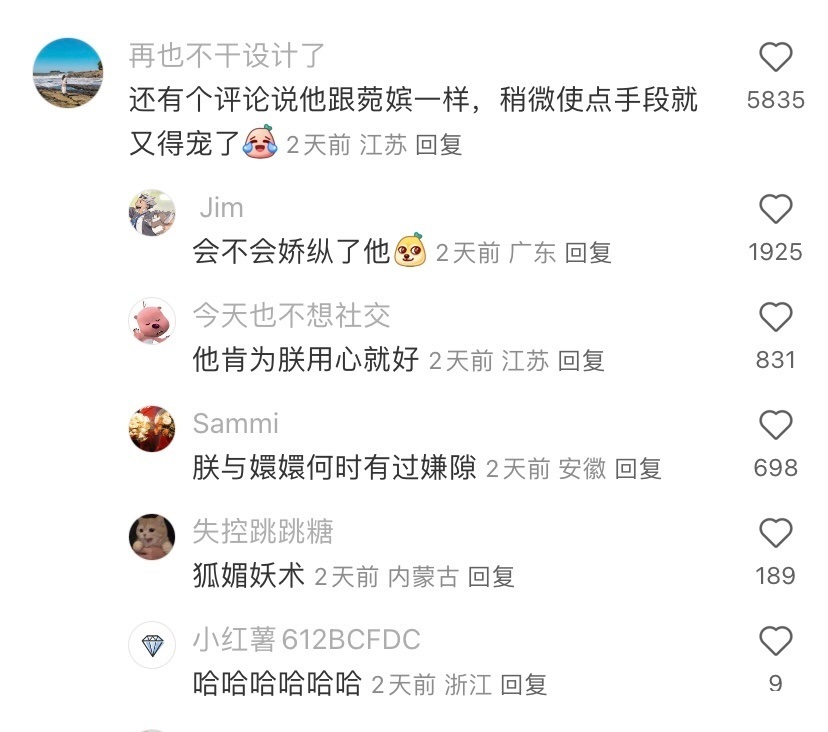Reply to 失控跳跳糖's 狐媚妖术 comment

pos(491,577)
